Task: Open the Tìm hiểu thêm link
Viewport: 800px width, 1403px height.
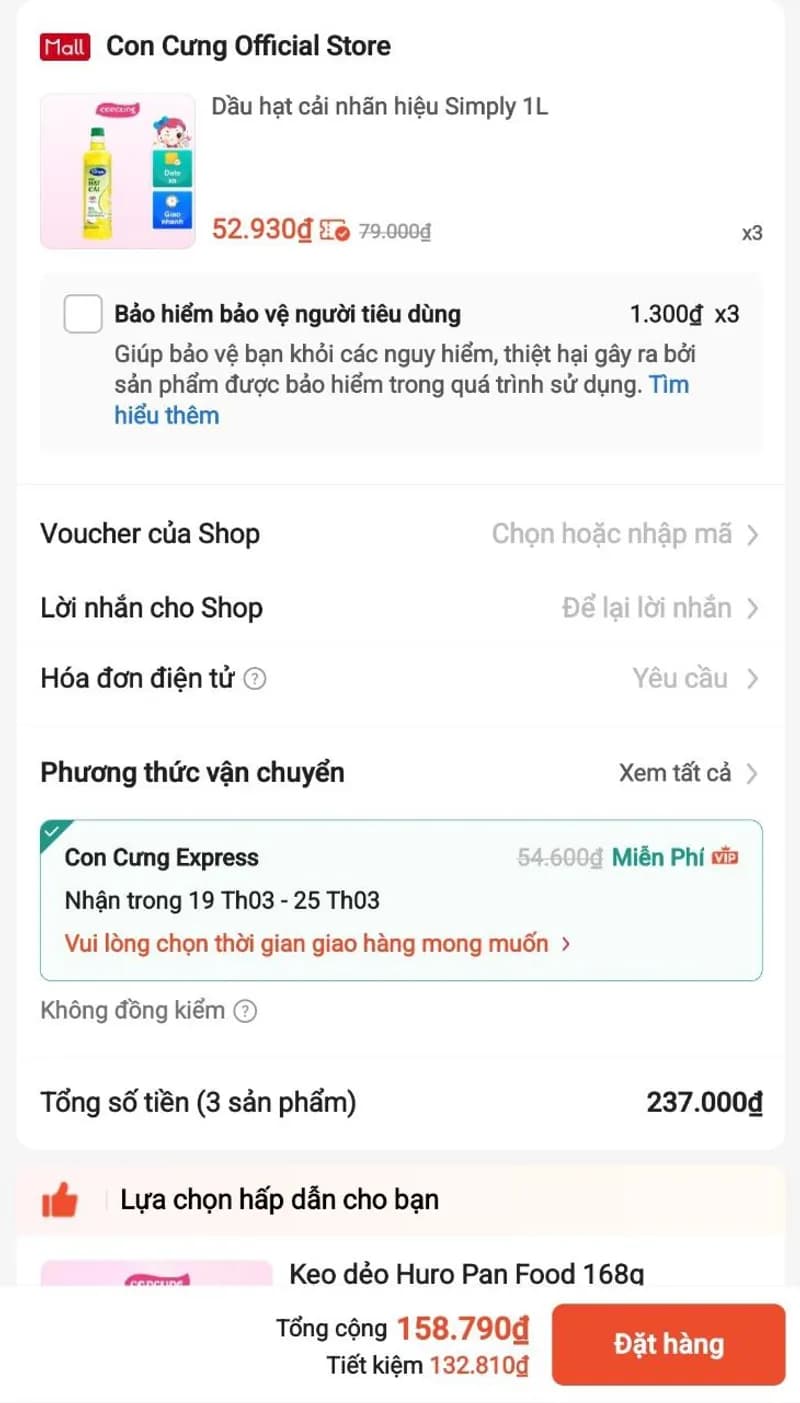Action: (166, 415)
